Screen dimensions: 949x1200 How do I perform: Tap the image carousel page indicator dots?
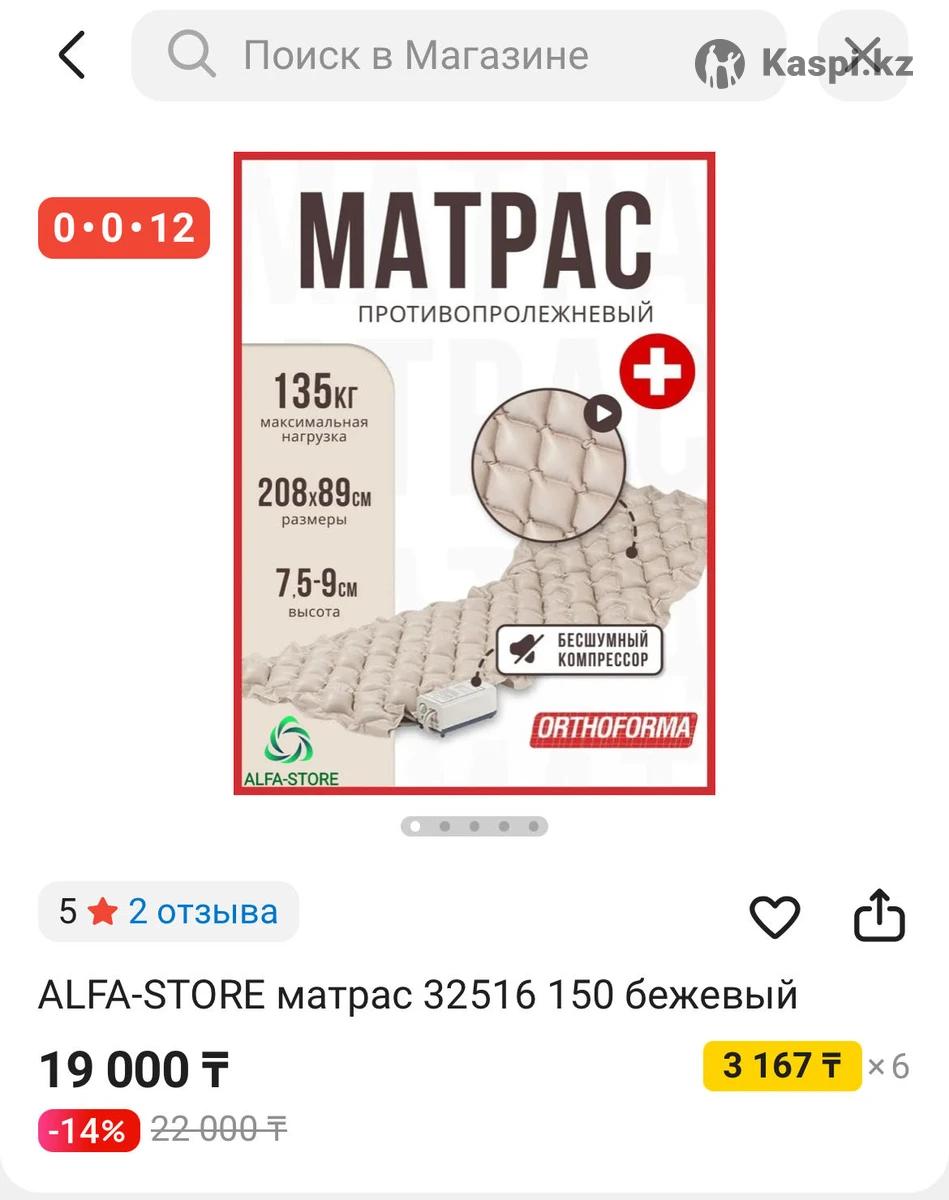(x=474, y=827)
